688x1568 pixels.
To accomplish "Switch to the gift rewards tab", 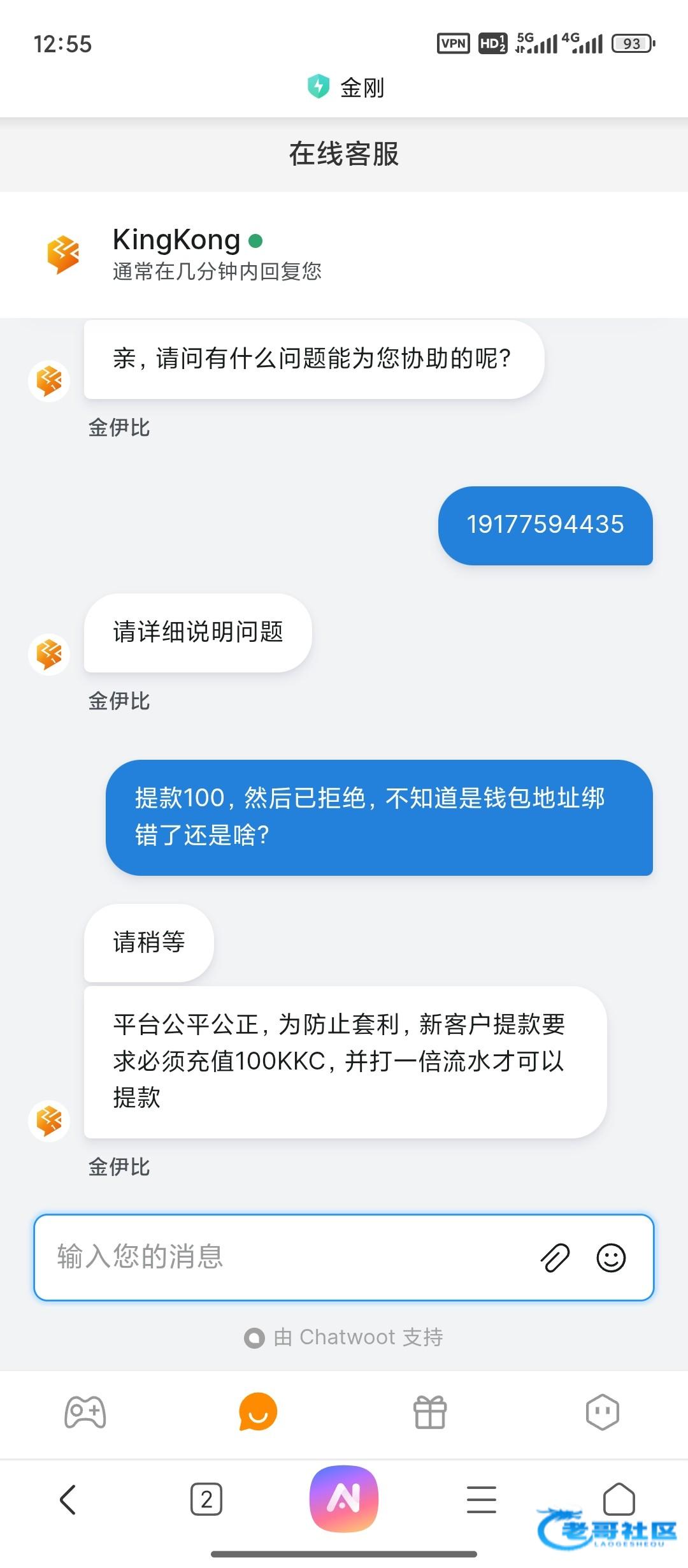I will [430, 1412].
